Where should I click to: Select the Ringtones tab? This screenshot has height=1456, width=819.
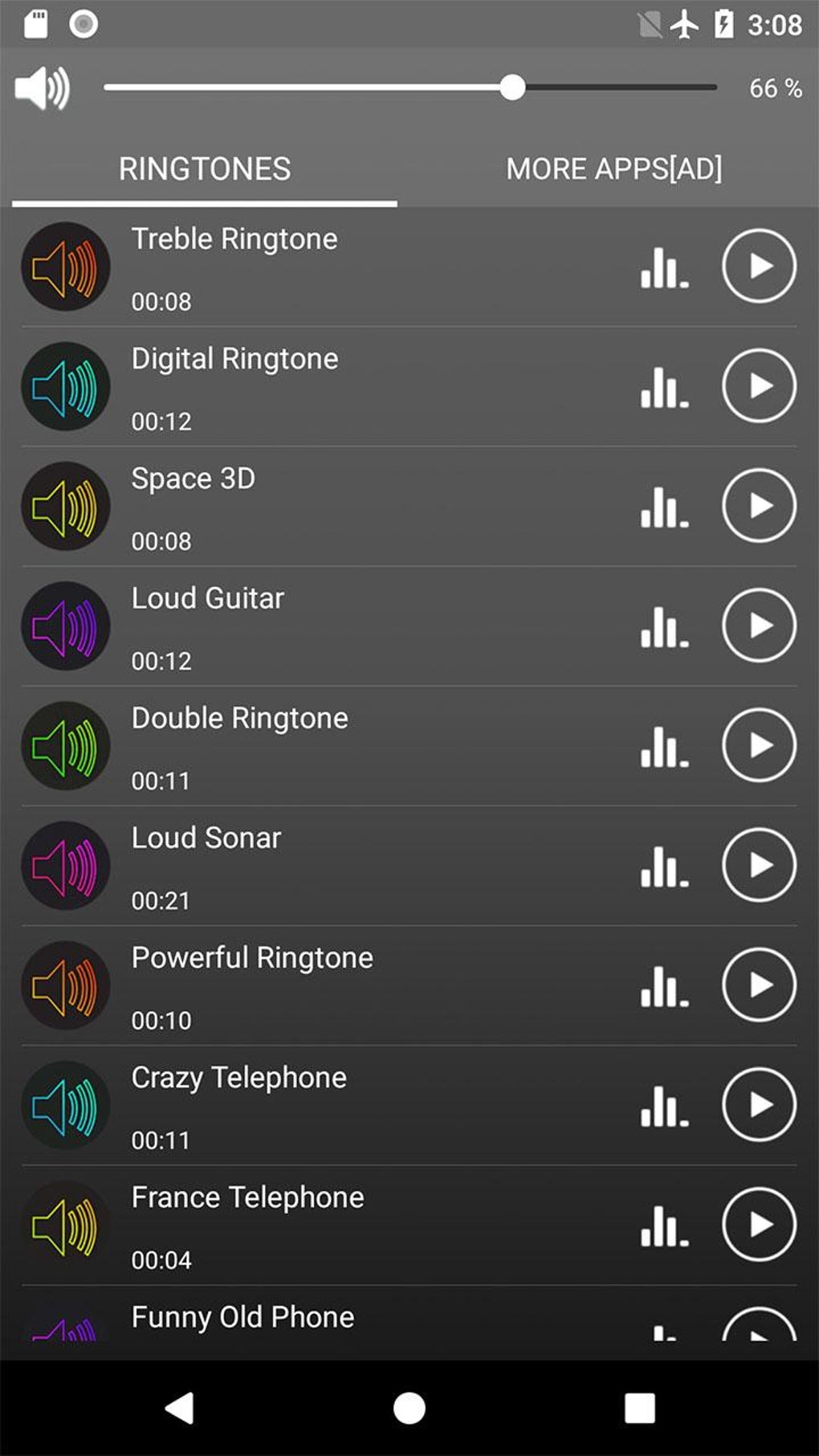pyautogui.click(x=205, y=169)
